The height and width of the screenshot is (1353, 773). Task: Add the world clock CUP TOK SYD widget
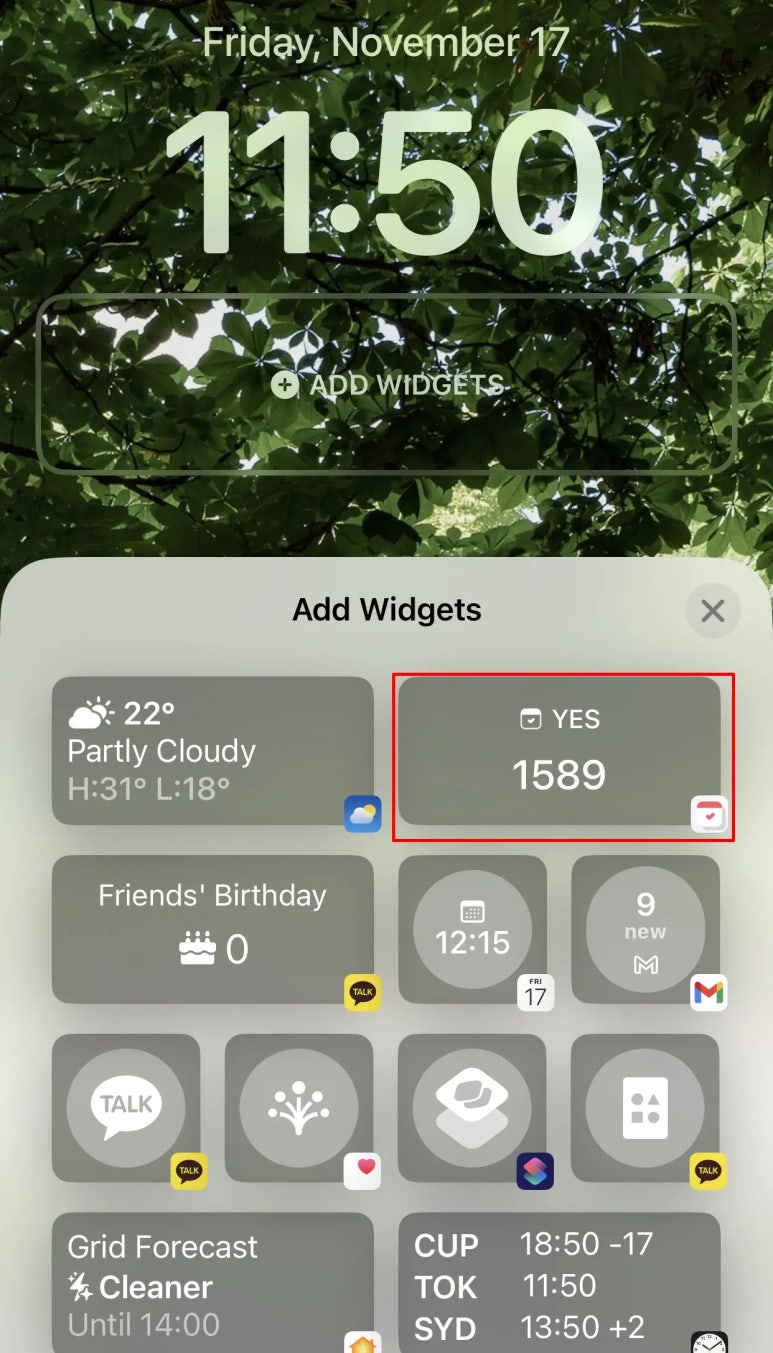[x=559, y=1285]
